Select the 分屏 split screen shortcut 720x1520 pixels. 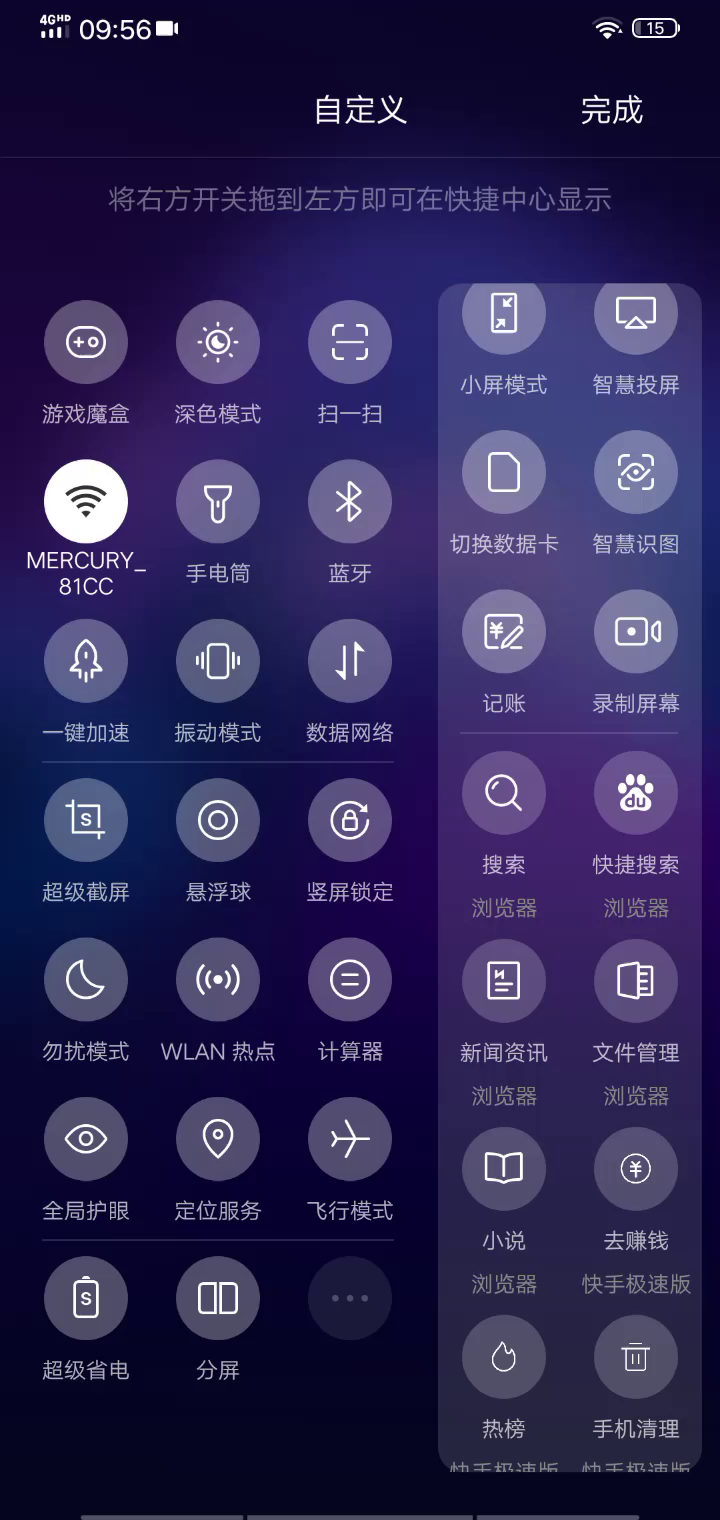218,1298
